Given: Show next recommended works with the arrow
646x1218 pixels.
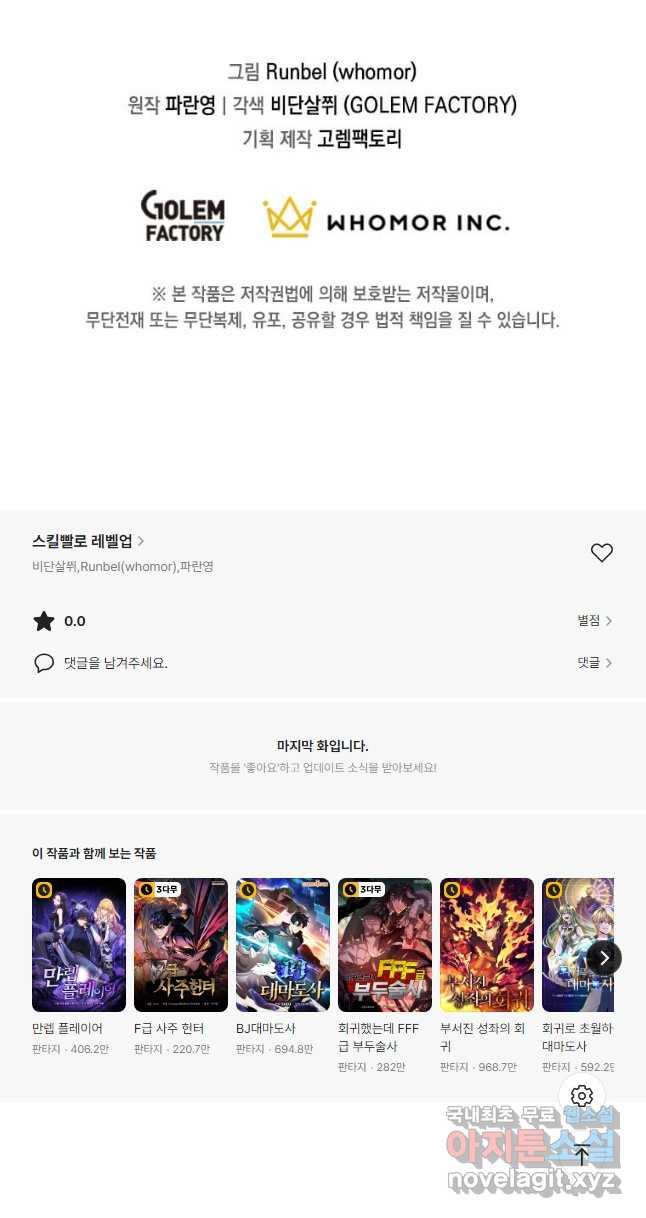Looking at the screenshot, I should [x=604, y=957].
